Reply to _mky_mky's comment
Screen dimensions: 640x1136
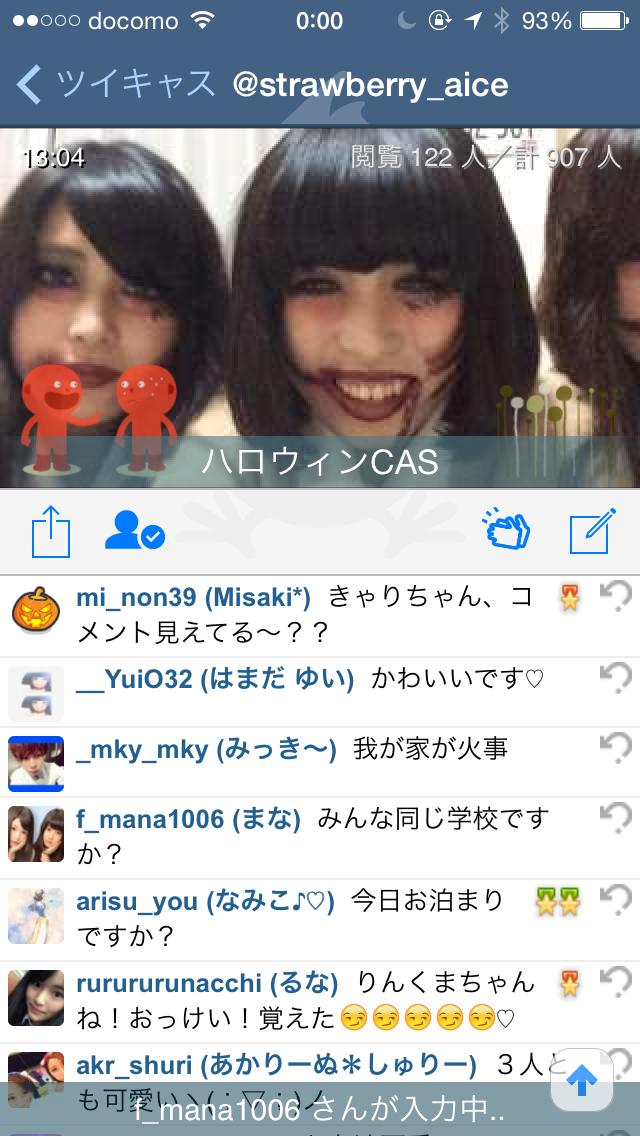[616, 746]
